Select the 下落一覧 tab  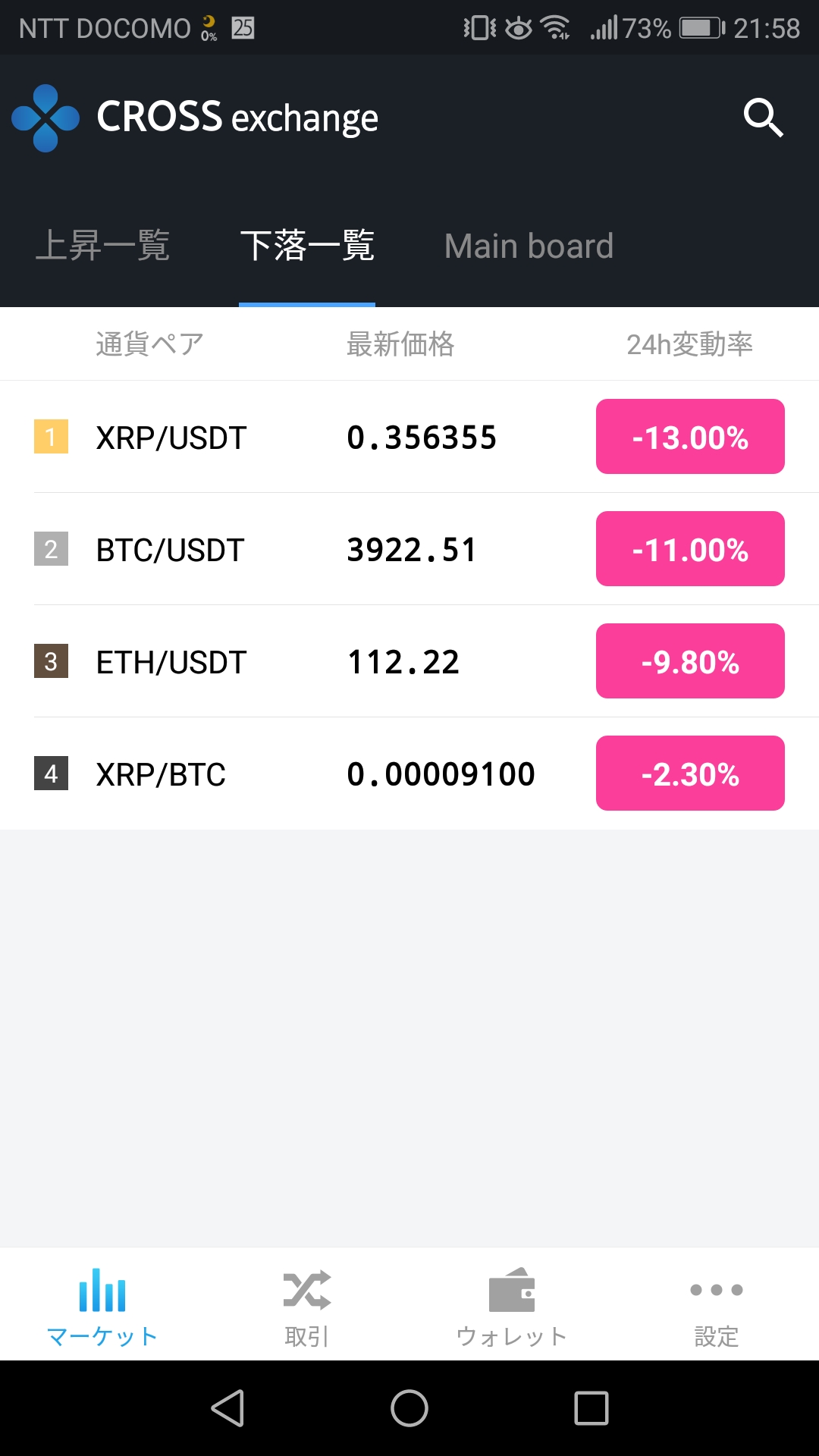pos(307,246)
